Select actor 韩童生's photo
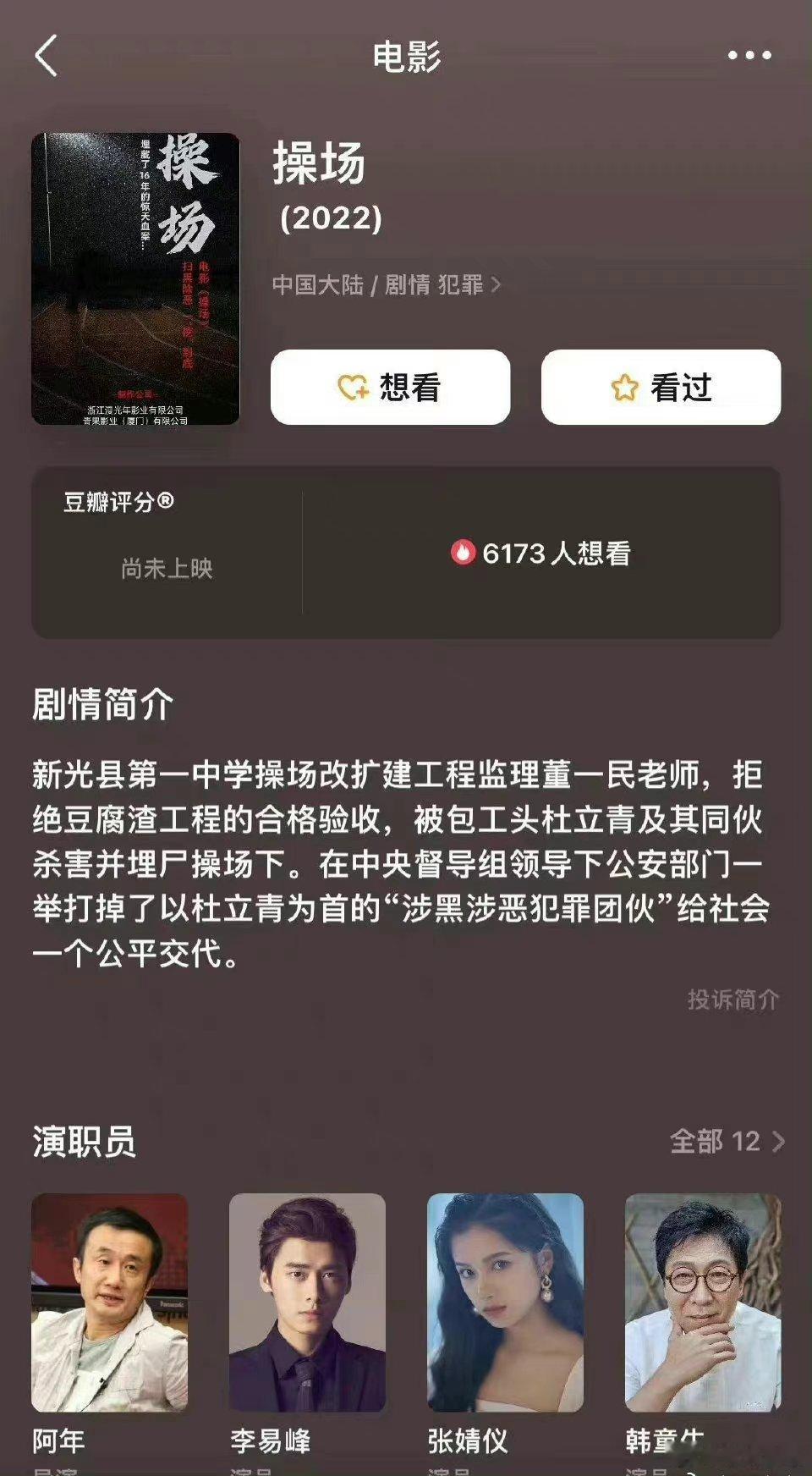812x1476 pixels. pos(704,1303)
